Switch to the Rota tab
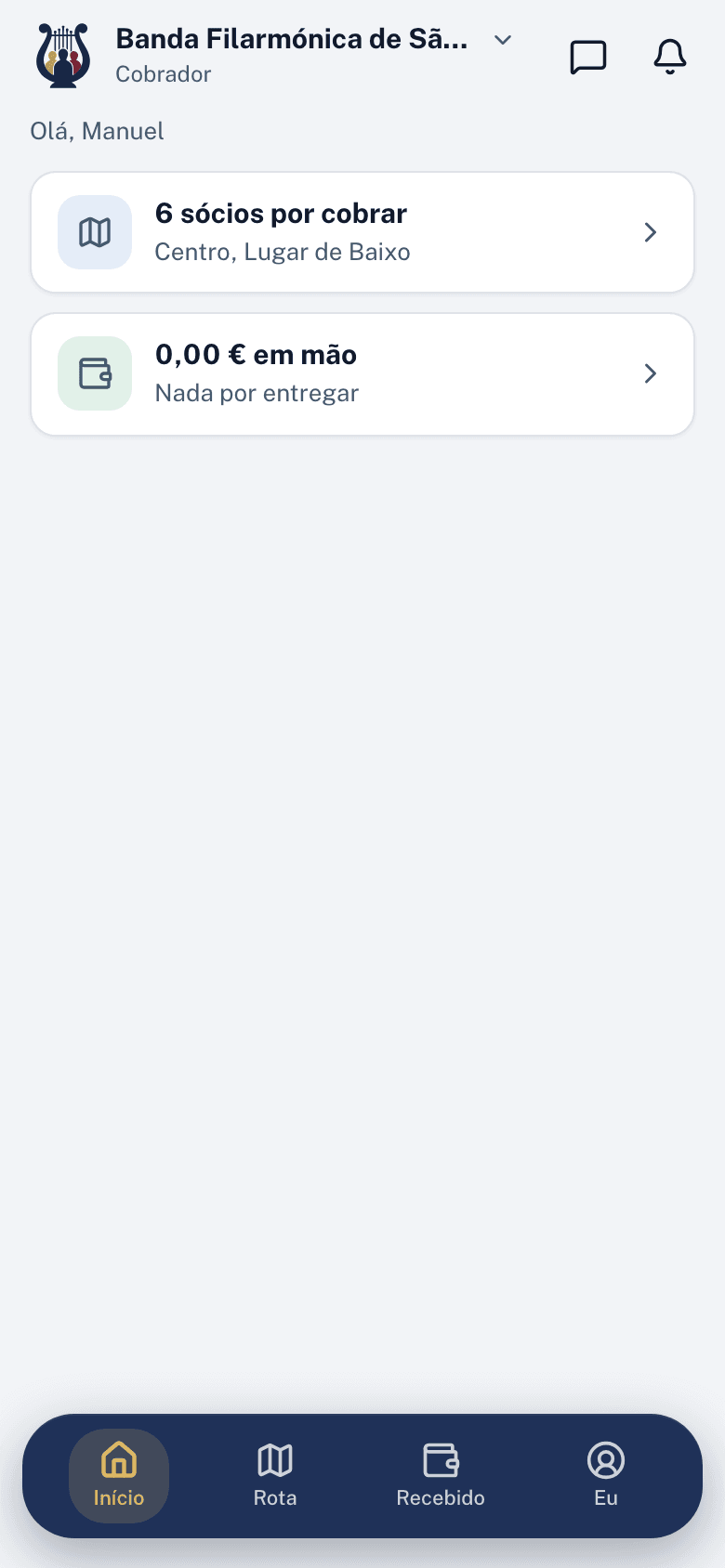This screenshot has width=725, height=1568. (275, 1475)
